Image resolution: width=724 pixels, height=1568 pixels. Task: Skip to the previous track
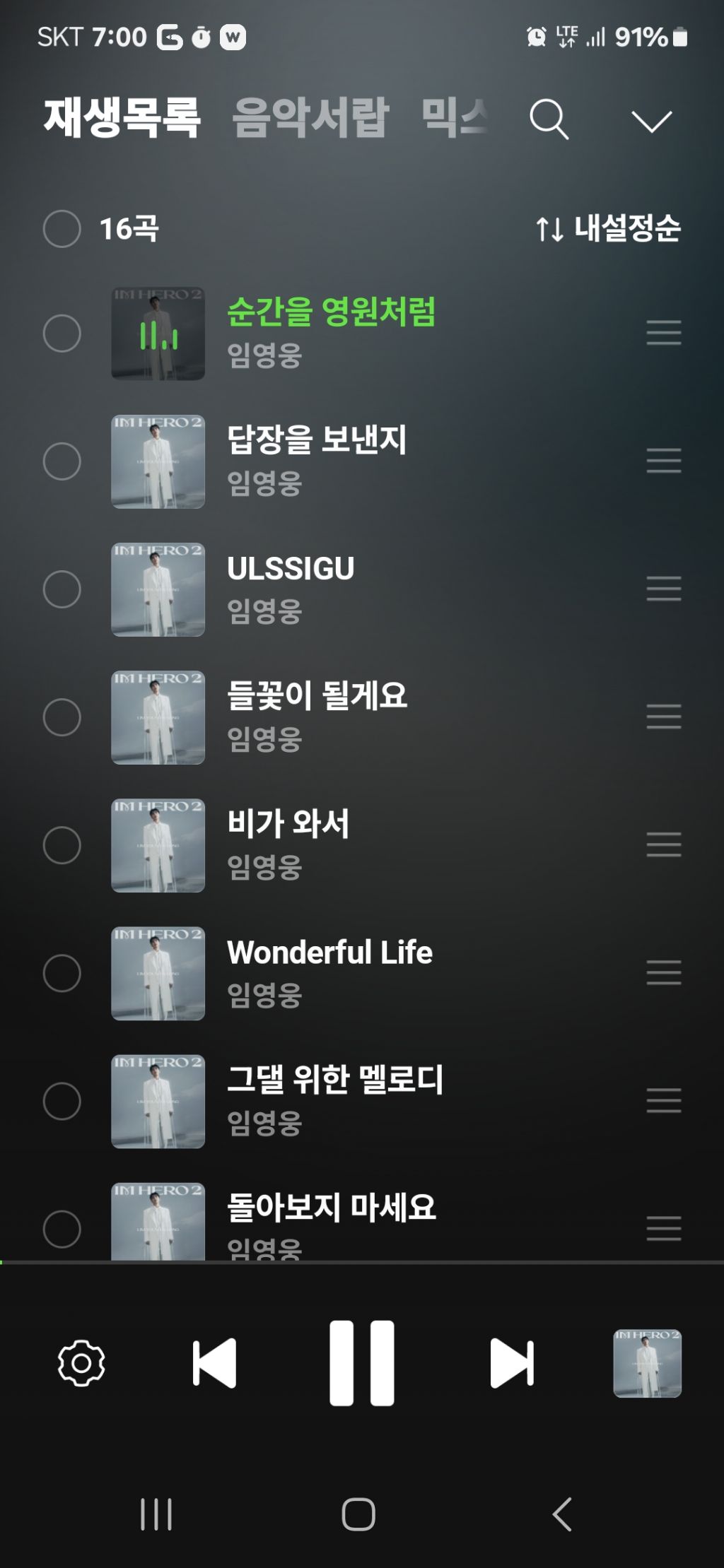coord(214,1362)
